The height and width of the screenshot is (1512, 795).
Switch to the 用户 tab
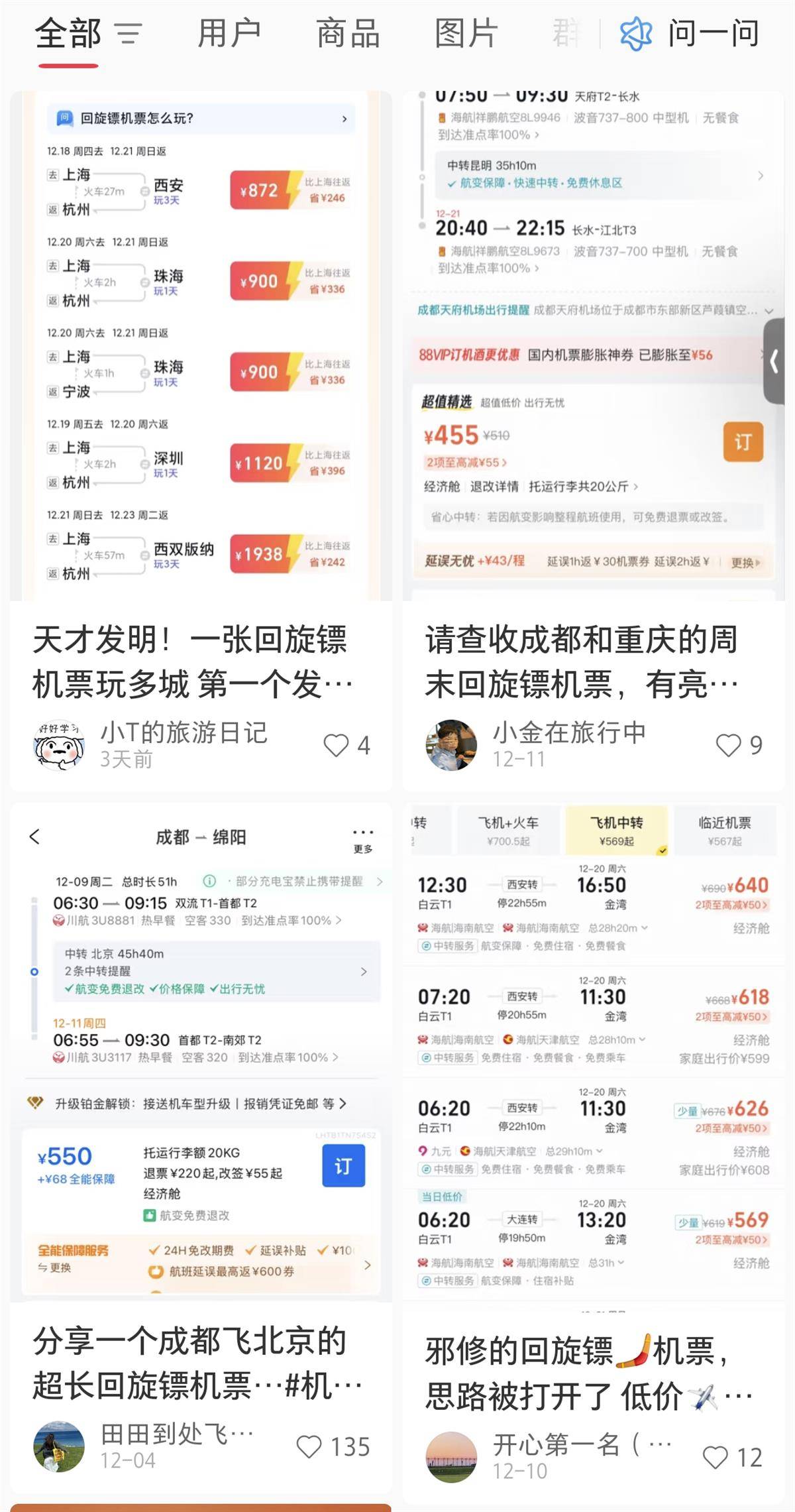click(229, 33)
